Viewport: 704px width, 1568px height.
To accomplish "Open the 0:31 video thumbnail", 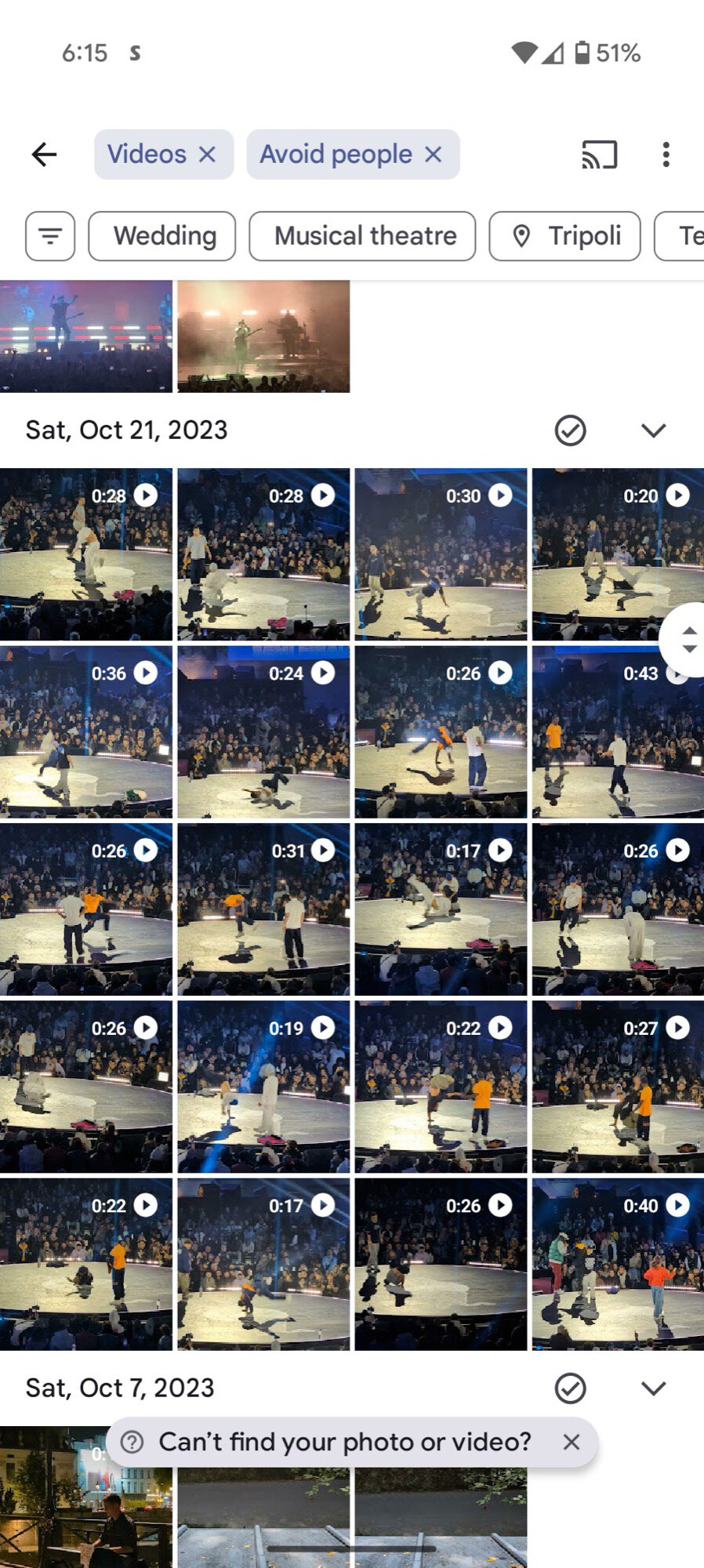I will tap(263, 909).
